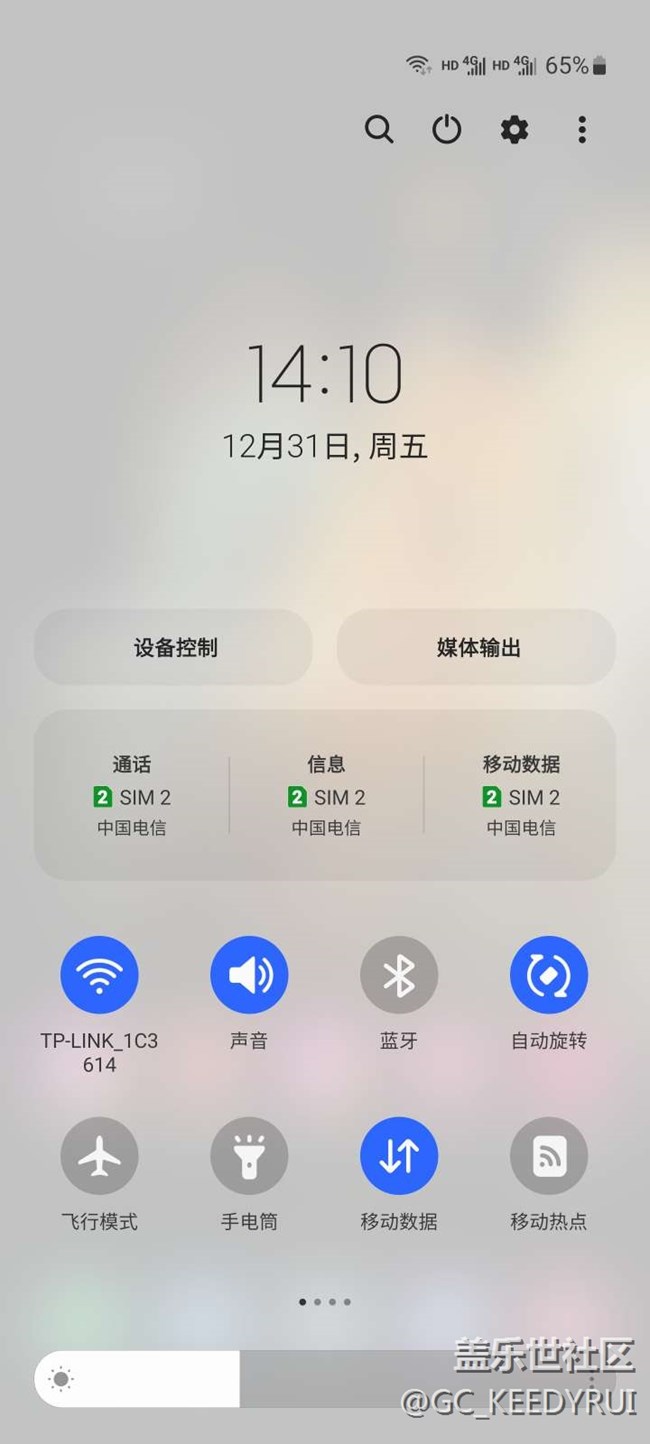The height and width of the screenshot is (1444, 650).
Task: Turn on 蓝牙 Bluetooth
Action: point(399,975)
